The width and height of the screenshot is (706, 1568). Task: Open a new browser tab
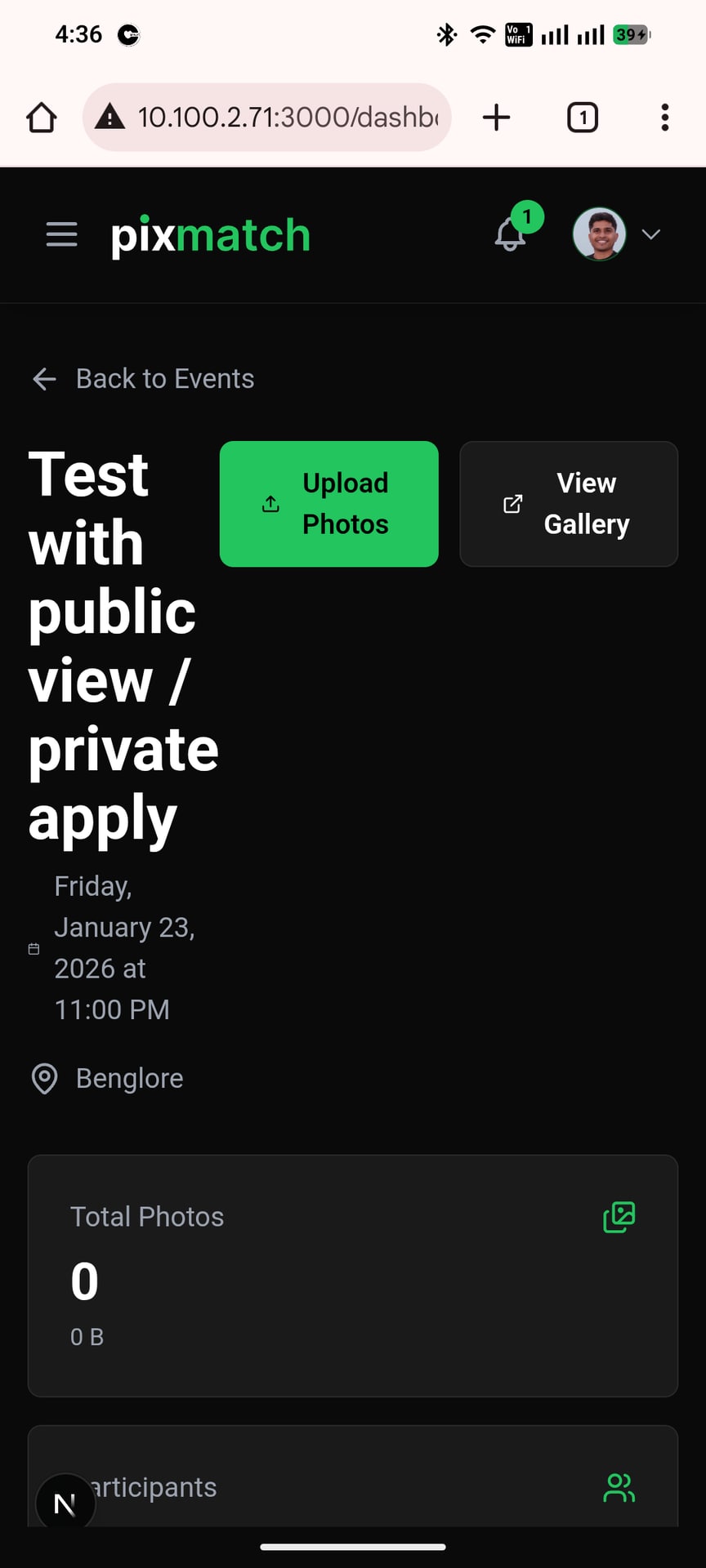497,118
